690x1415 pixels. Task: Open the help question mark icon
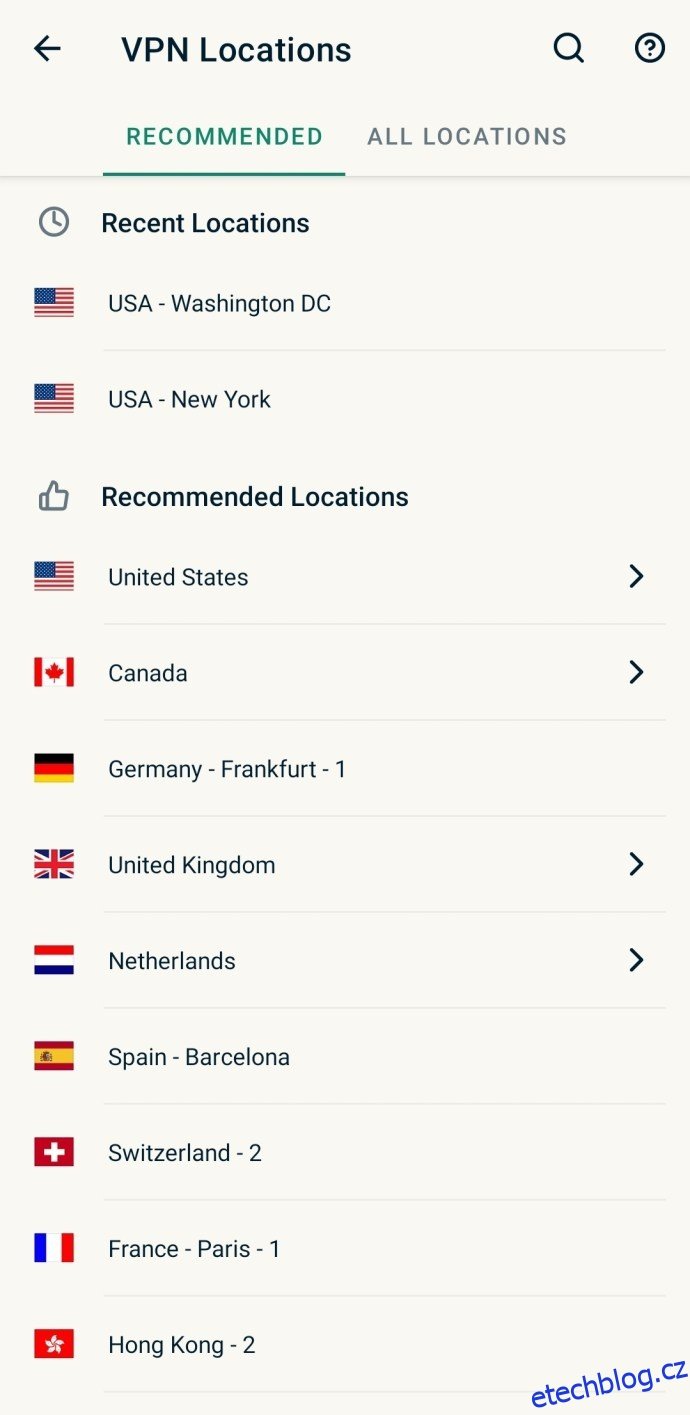pos(650,48)
